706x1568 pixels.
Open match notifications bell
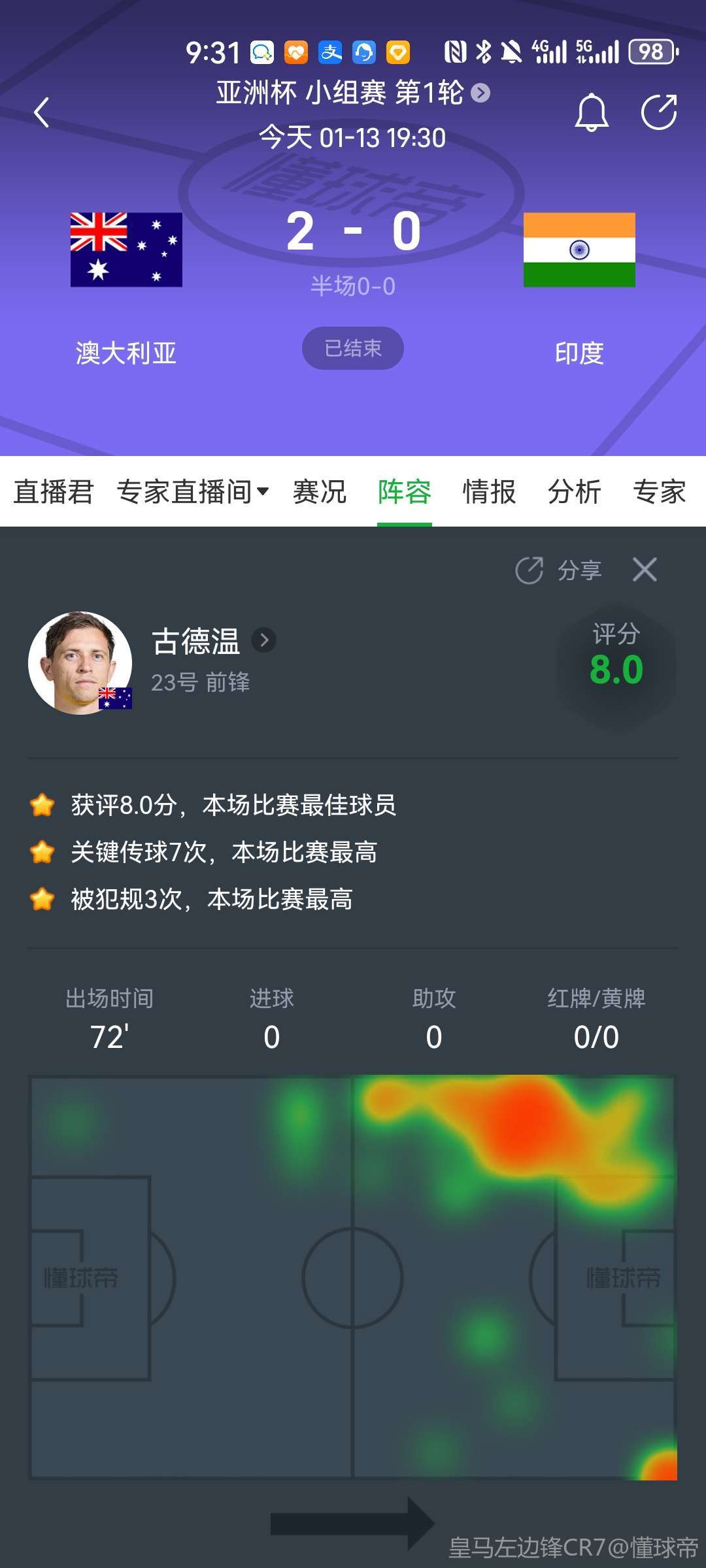[x=591, y=112]
